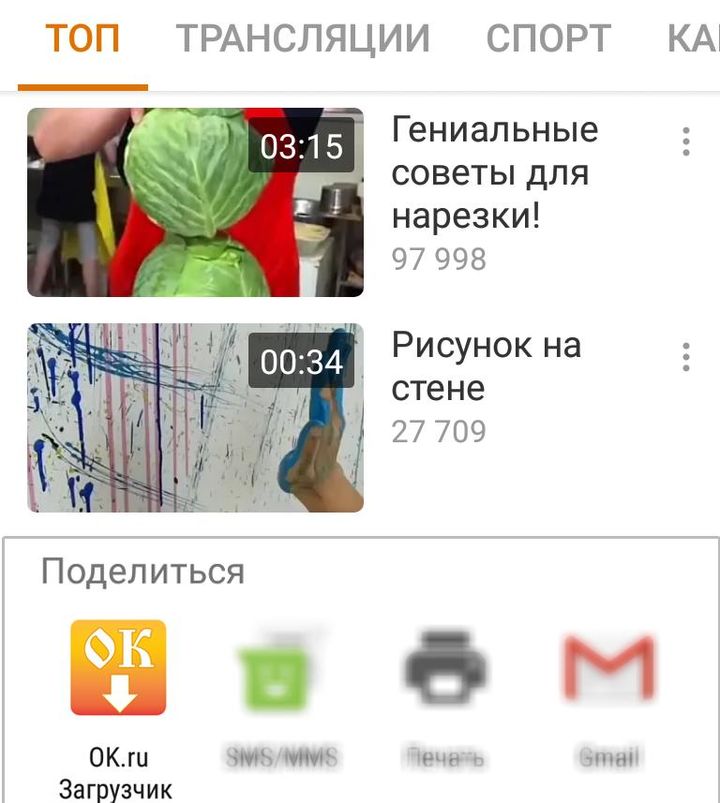This screenshot has height=803, width=720.
Task: Open options menu for Рисунок на стене
Action: point(685,357)
